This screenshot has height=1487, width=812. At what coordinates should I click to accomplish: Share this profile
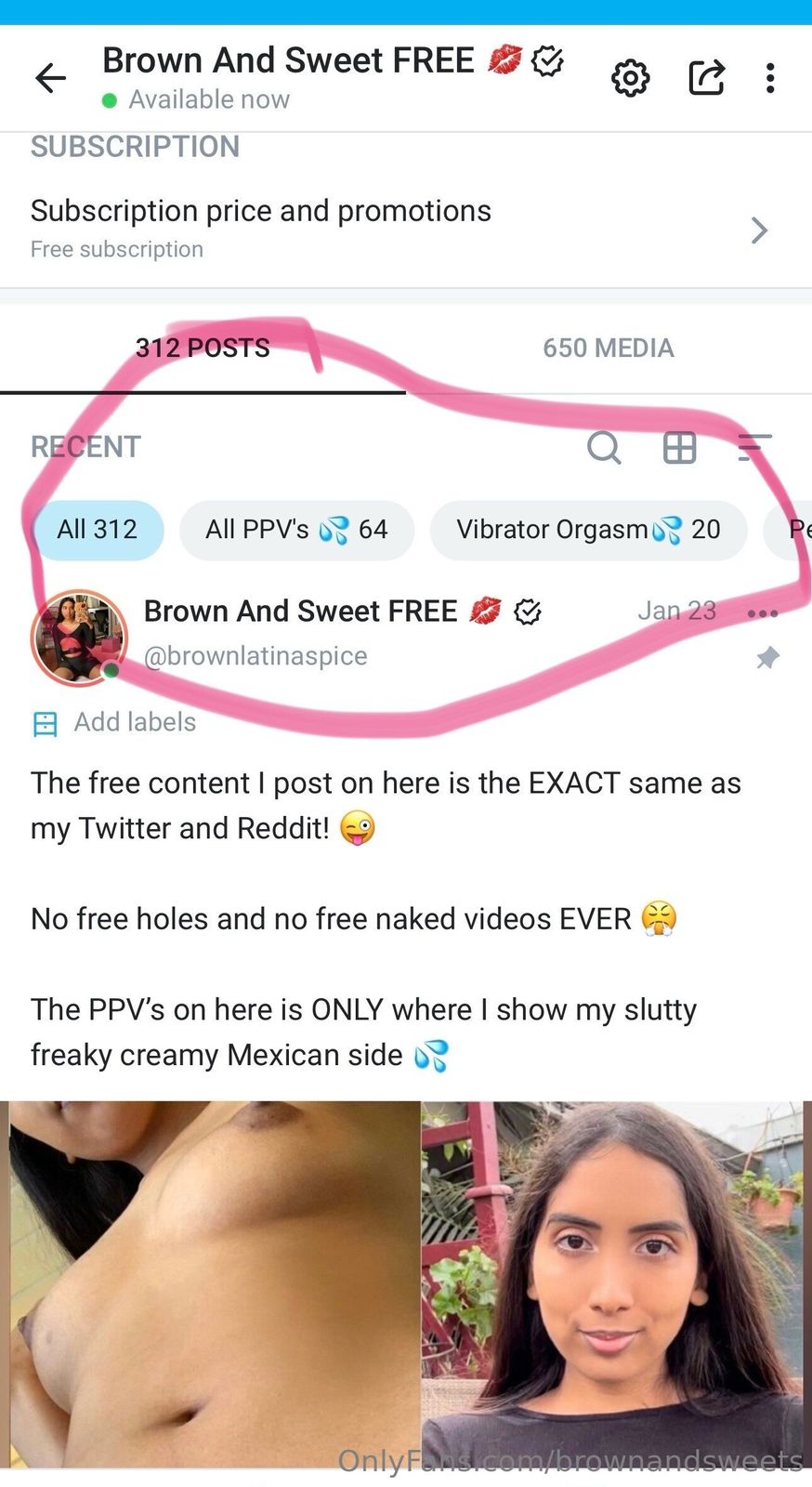[x=706, y=78]
